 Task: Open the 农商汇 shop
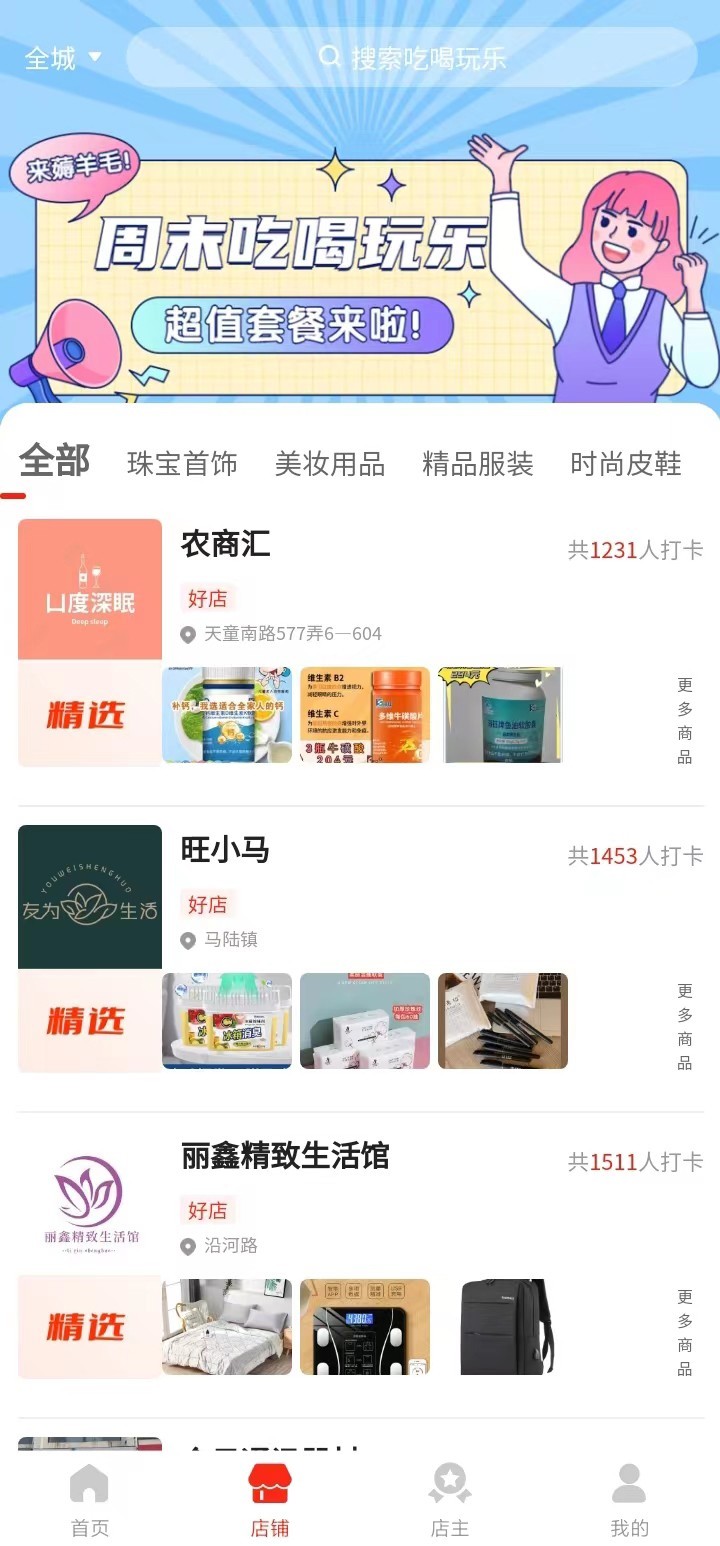point(226,545)
